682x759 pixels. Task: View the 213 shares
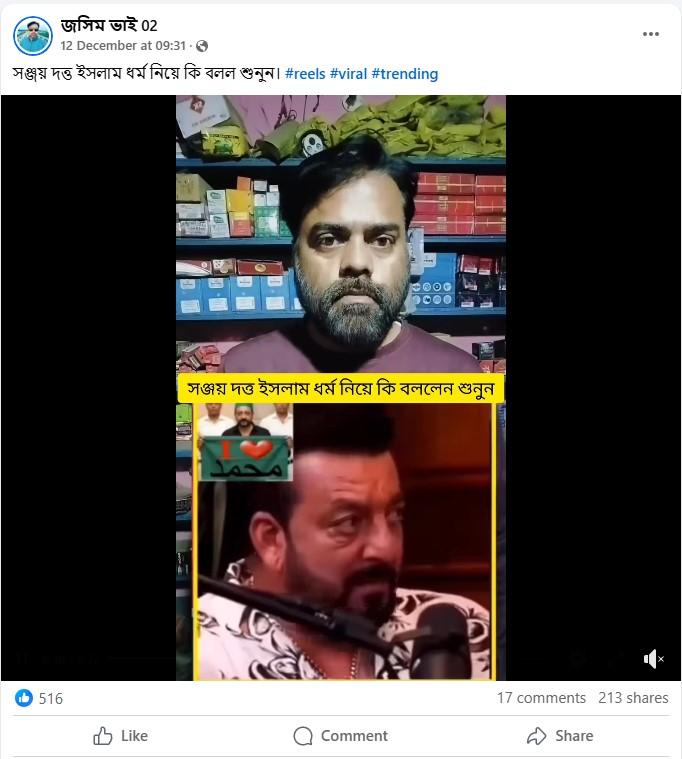tap(633, 698)
